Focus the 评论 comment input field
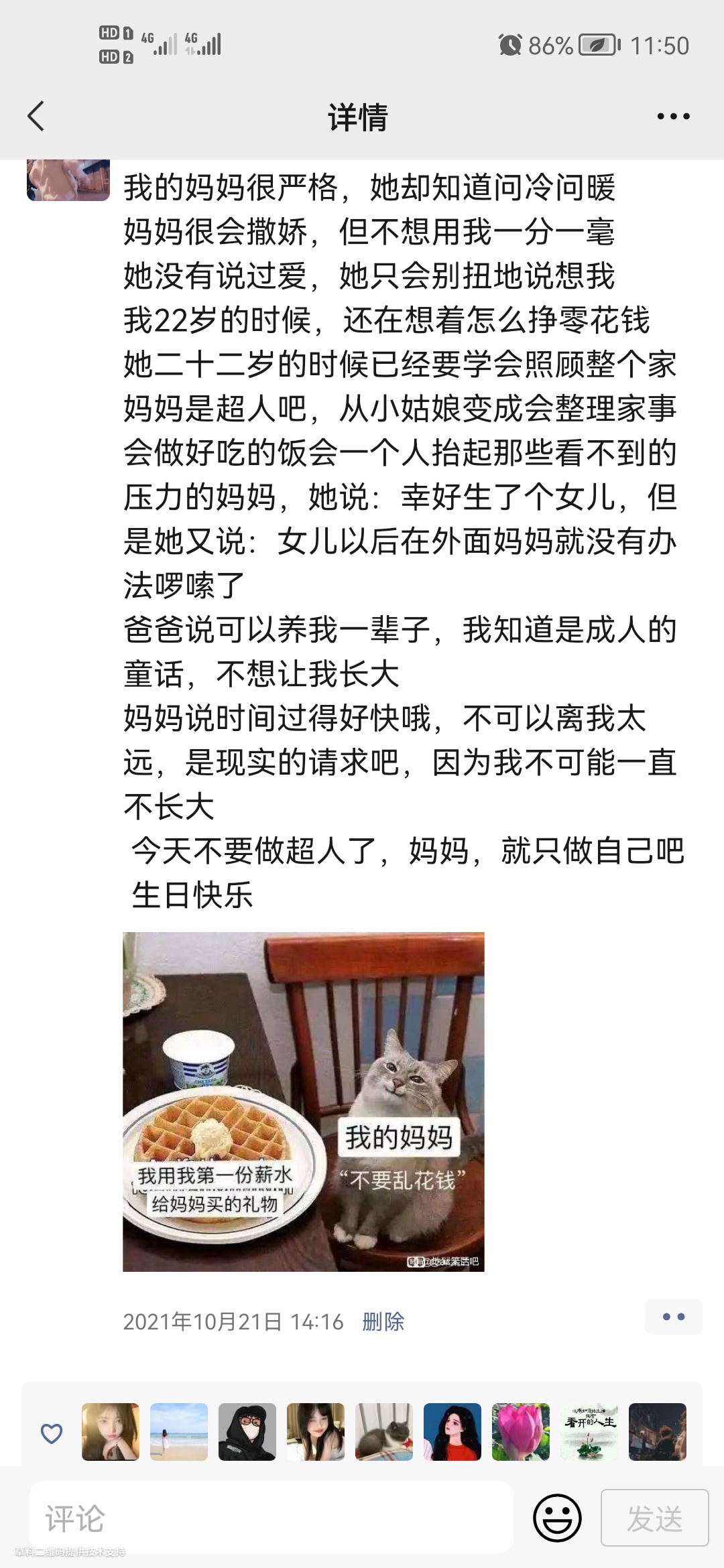724x1568 pixels. (x=271, y=1518)
